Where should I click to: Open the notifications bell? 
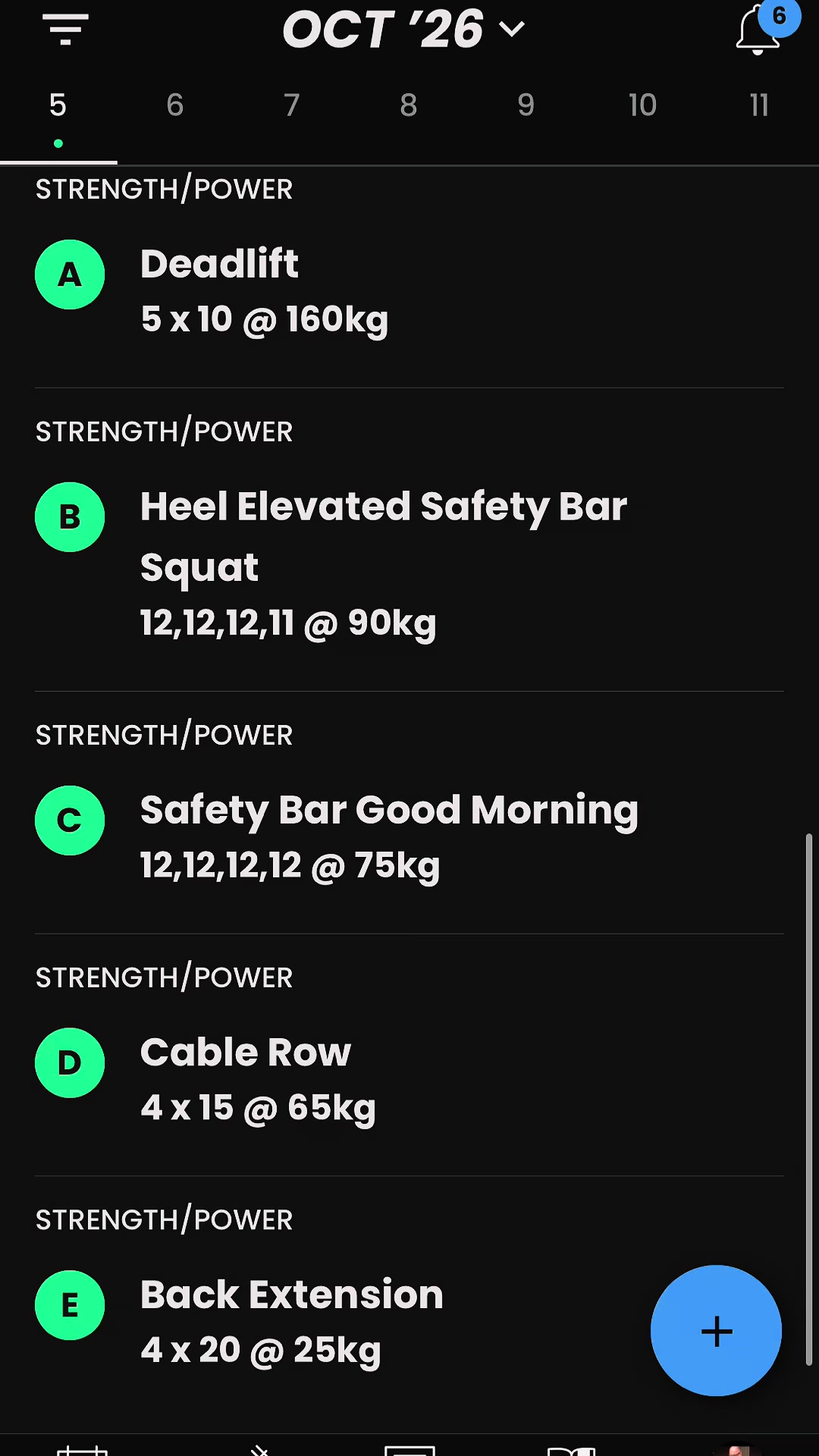(x=758, y=30)
